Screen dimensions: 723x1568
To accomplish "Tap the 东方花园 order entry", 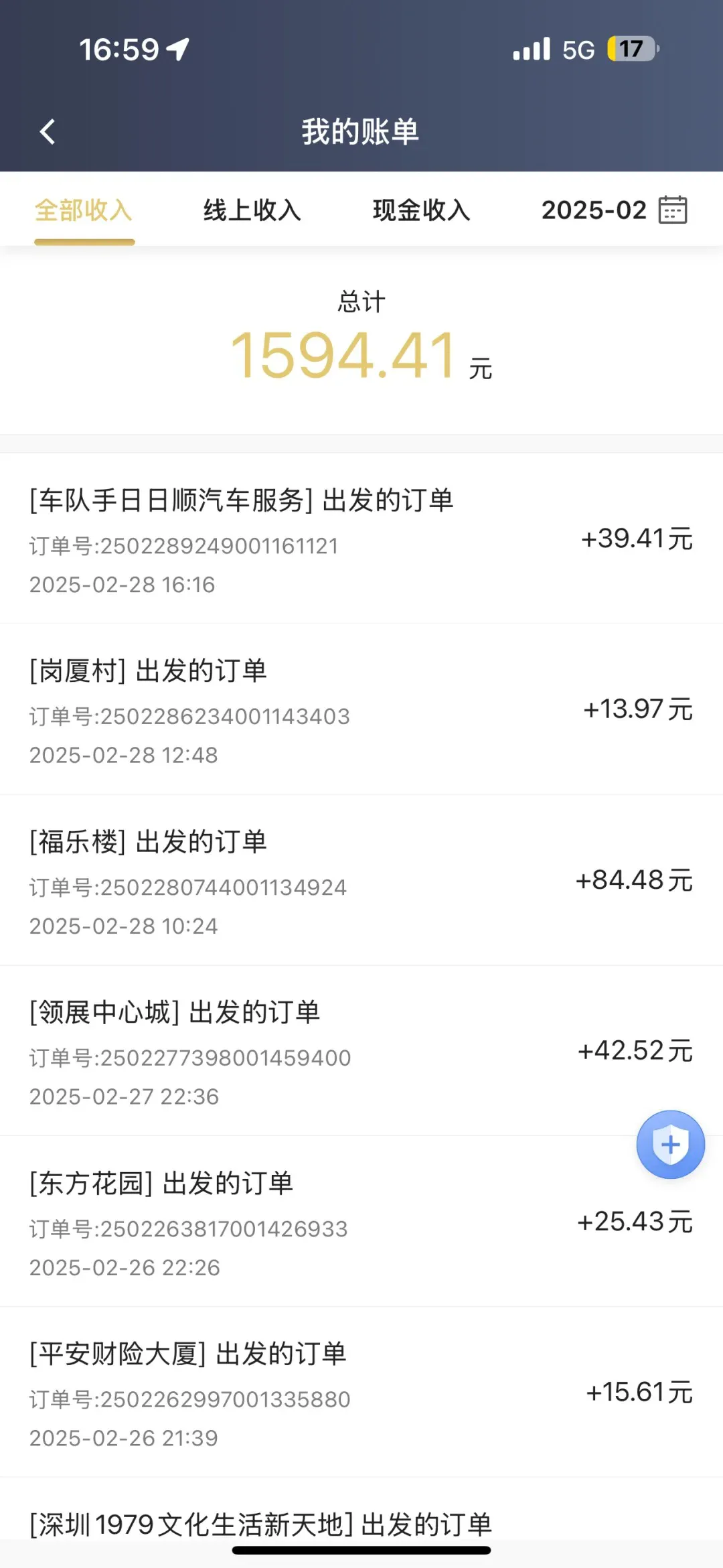I will point(161,1184).
